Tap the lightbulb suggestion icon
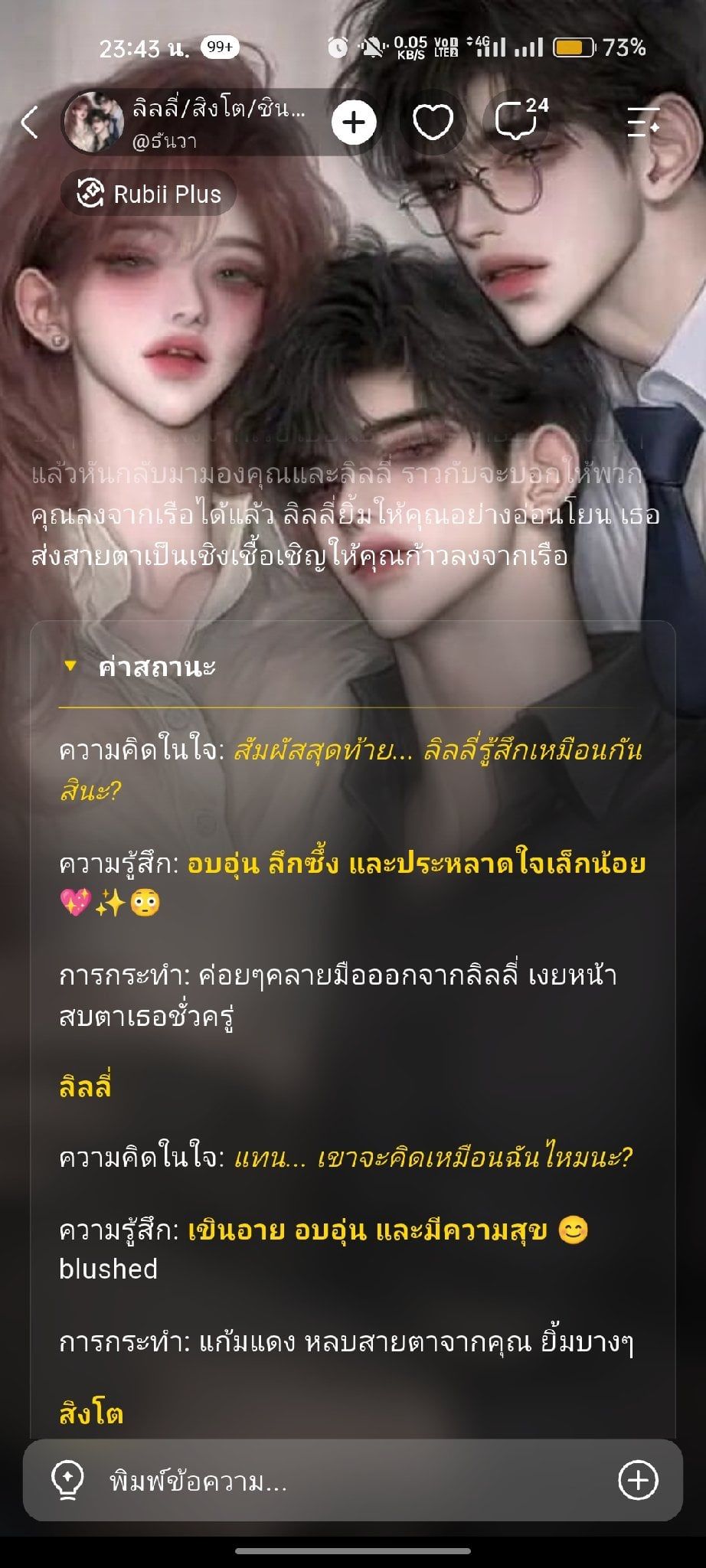 (67, 1480)
